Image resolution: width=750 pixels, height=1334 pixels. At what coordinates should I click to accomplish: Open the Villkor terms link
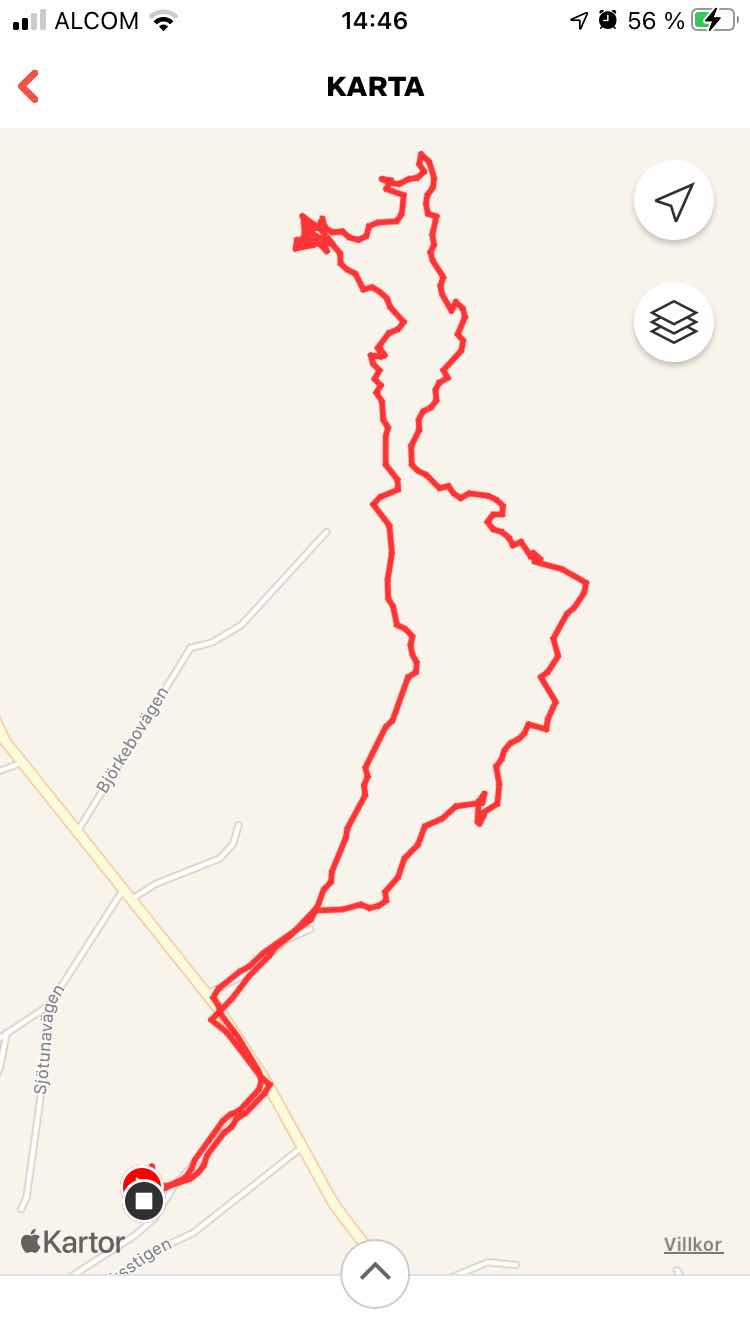pos(693,1245)
